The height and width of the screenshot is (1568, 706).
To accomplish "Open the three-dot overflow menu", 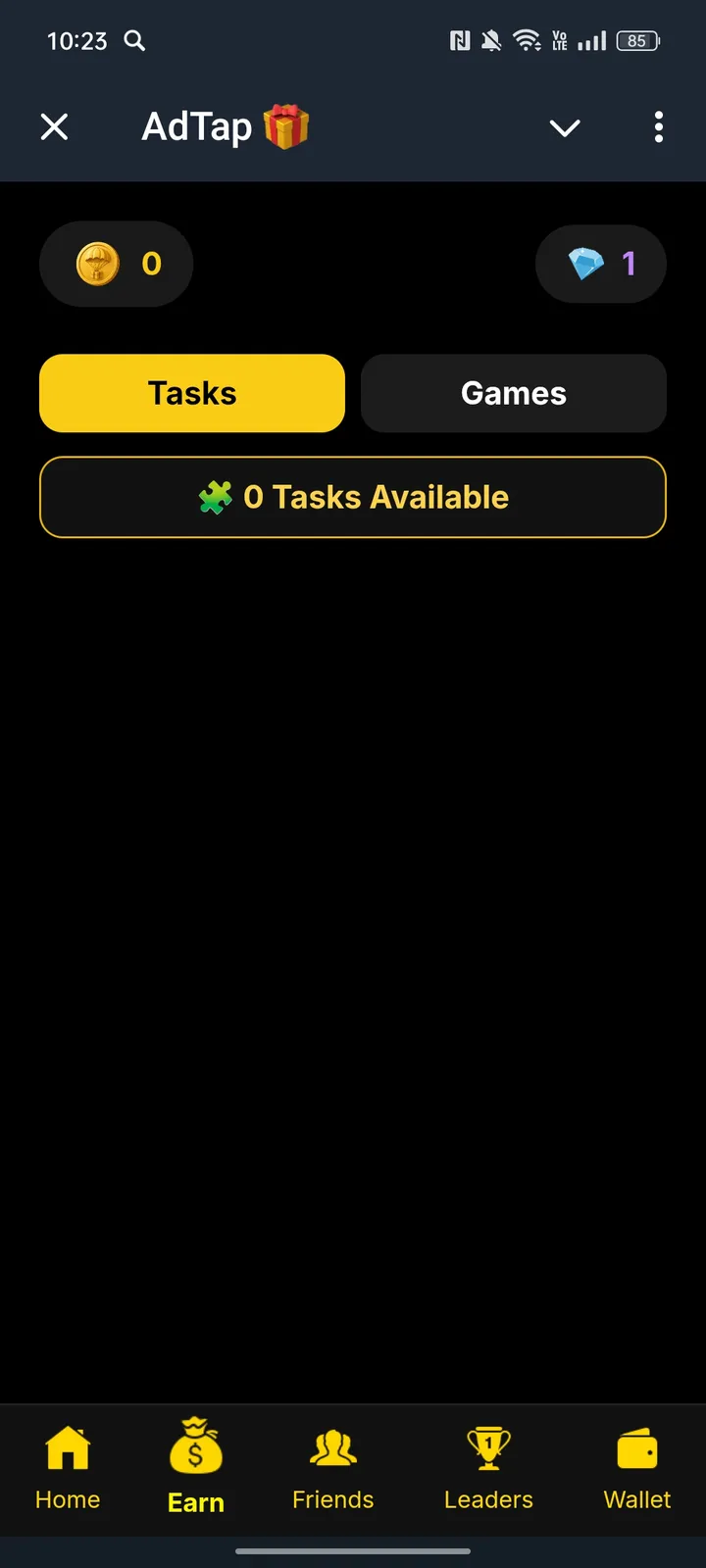I will 658,127.
